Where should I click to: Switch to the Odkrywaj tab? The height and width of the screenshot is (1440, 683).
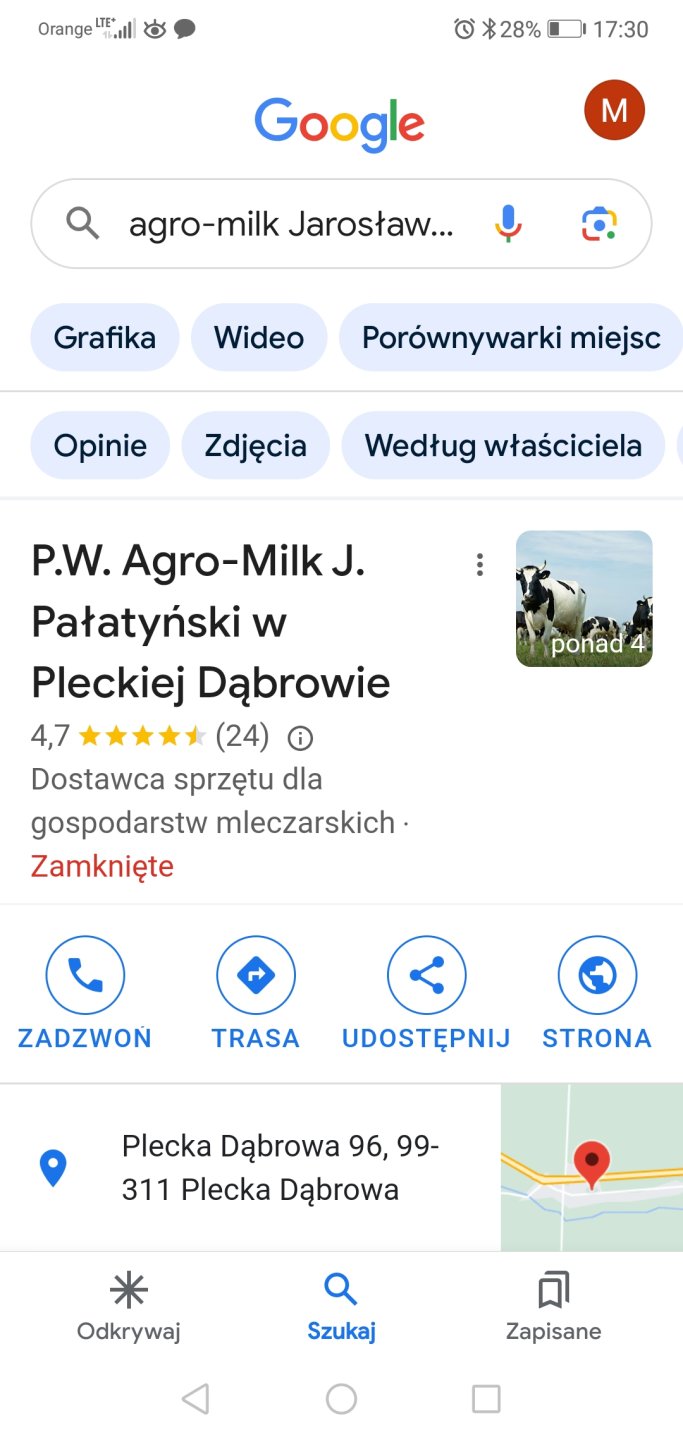point(129,1307)
